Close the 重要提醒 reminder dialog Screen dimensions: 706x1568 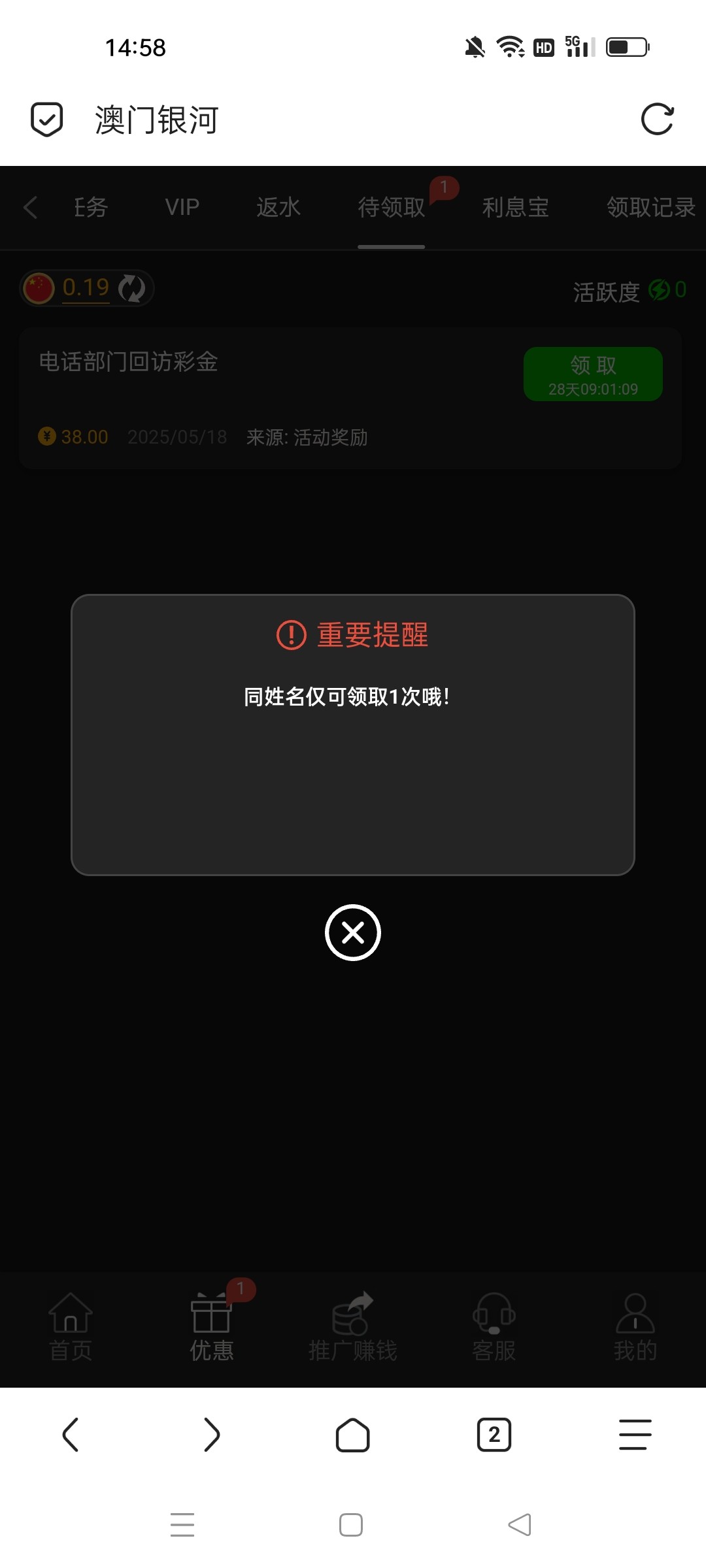coord(353,932)
